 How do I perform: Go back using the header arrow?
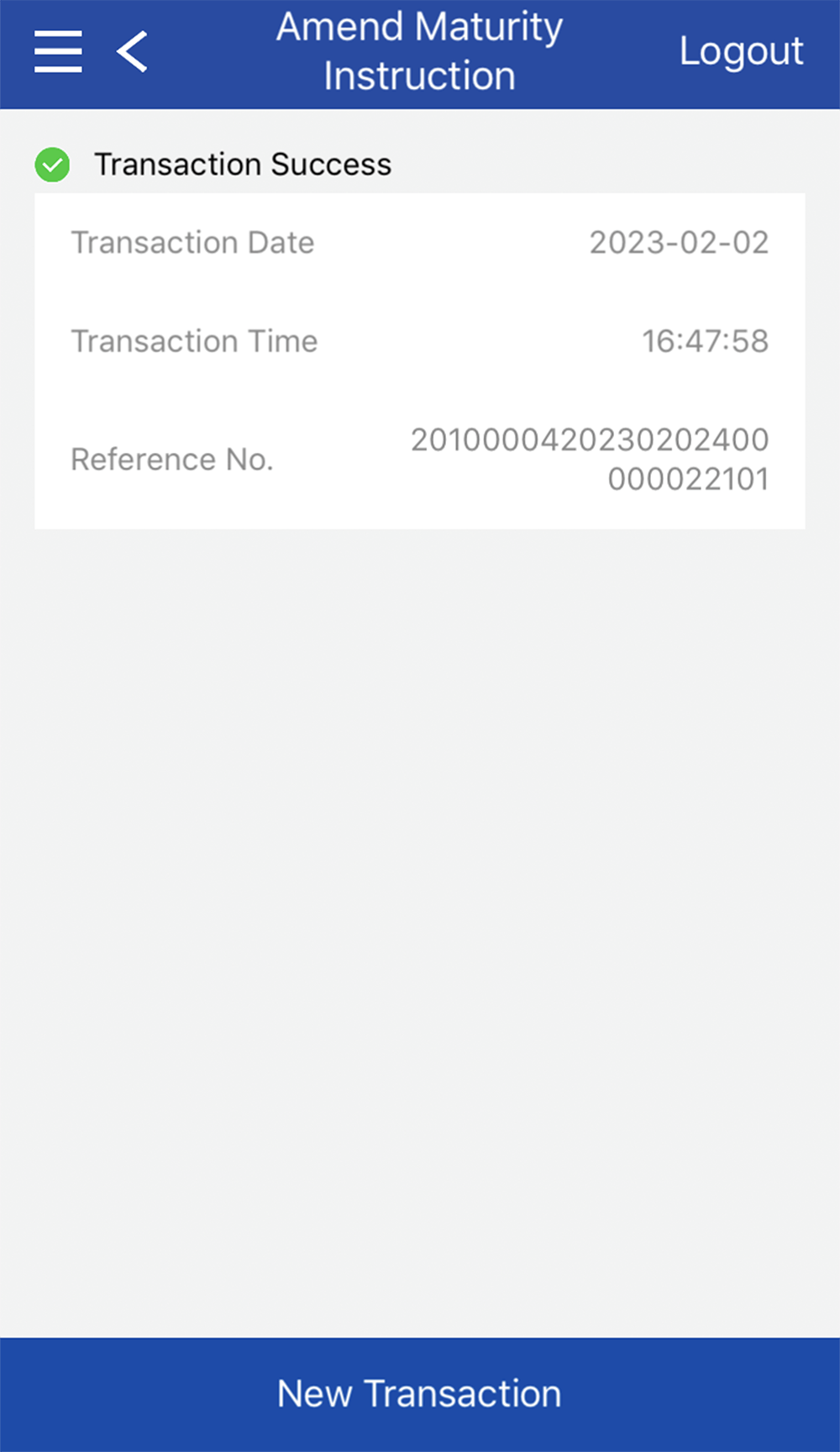point(133,52)
